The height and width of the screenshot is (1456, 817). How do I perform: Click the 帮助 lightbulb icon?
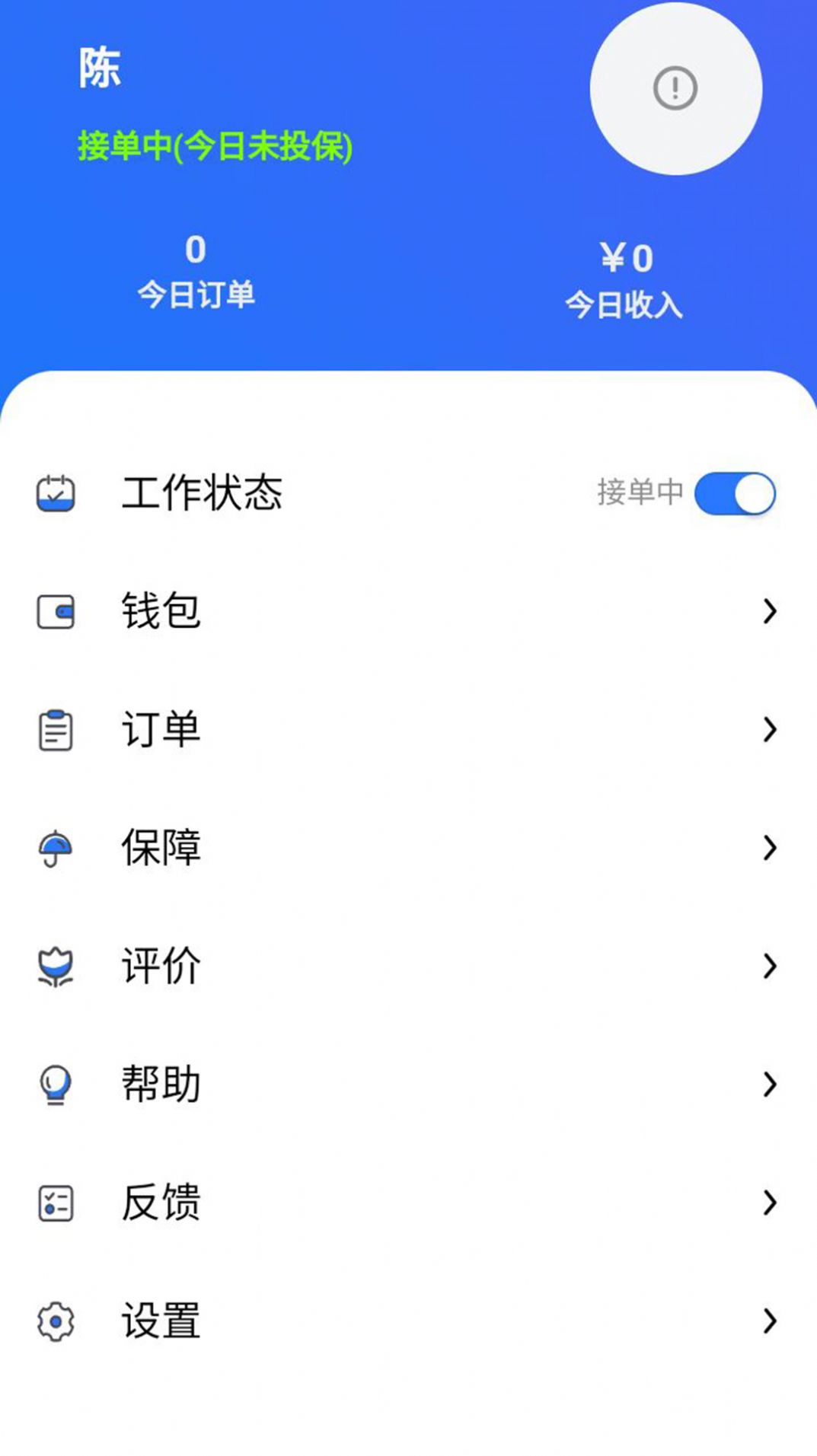click(x=55, y=1086)
